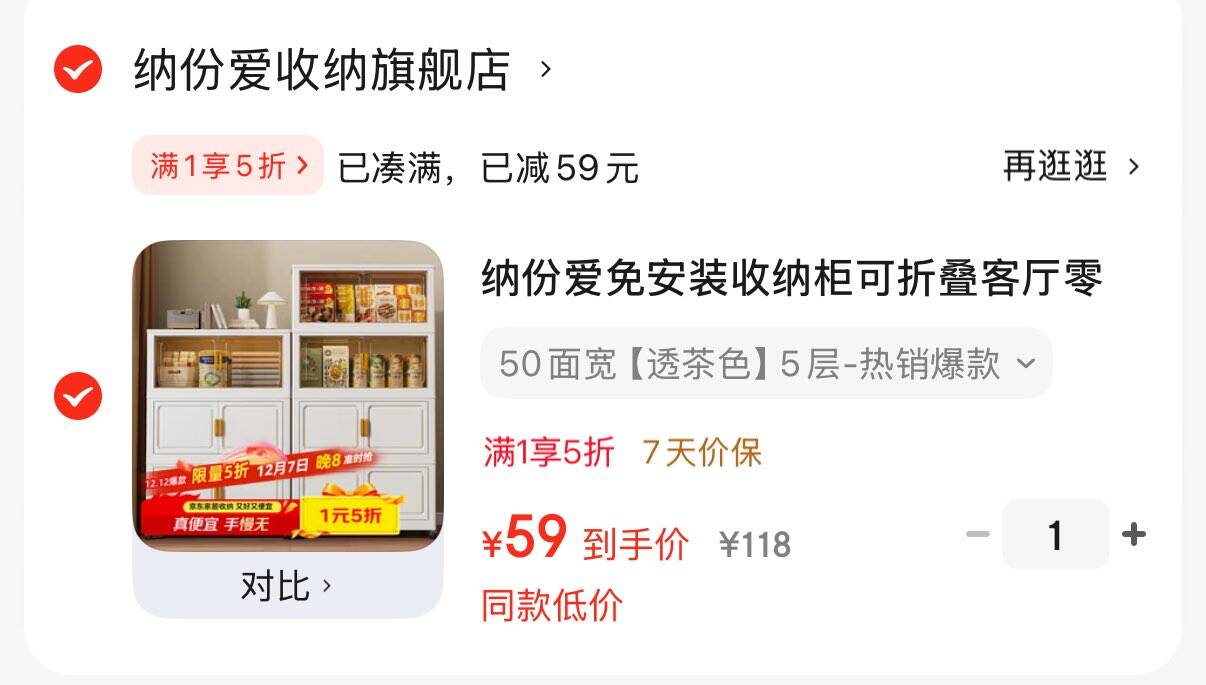Deselect the storage cabinet item checkbox
This screenshot has height=685, width=1206.
[x=78, y=396]
